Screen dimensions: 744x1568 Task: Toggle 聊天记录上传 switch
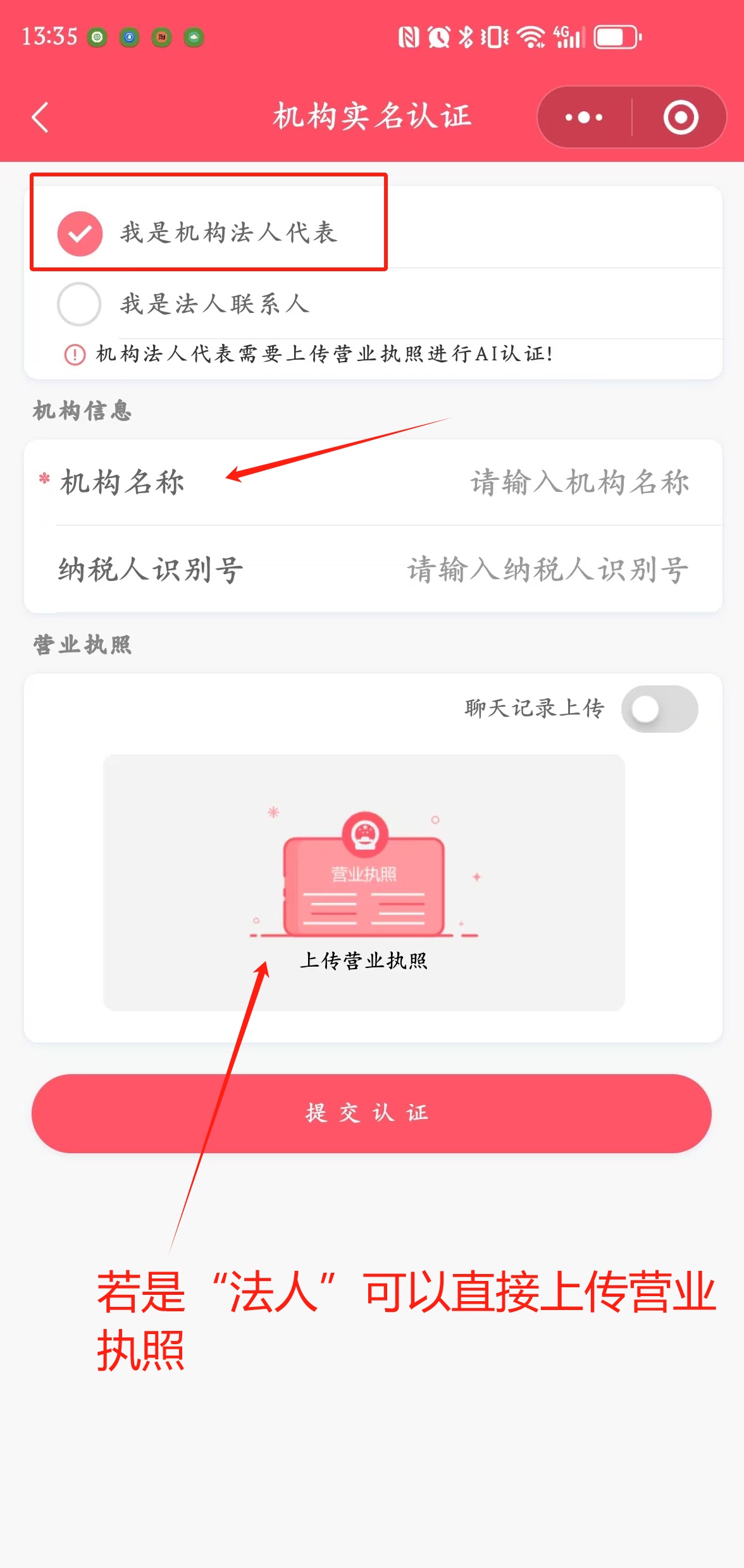point(659,709)
